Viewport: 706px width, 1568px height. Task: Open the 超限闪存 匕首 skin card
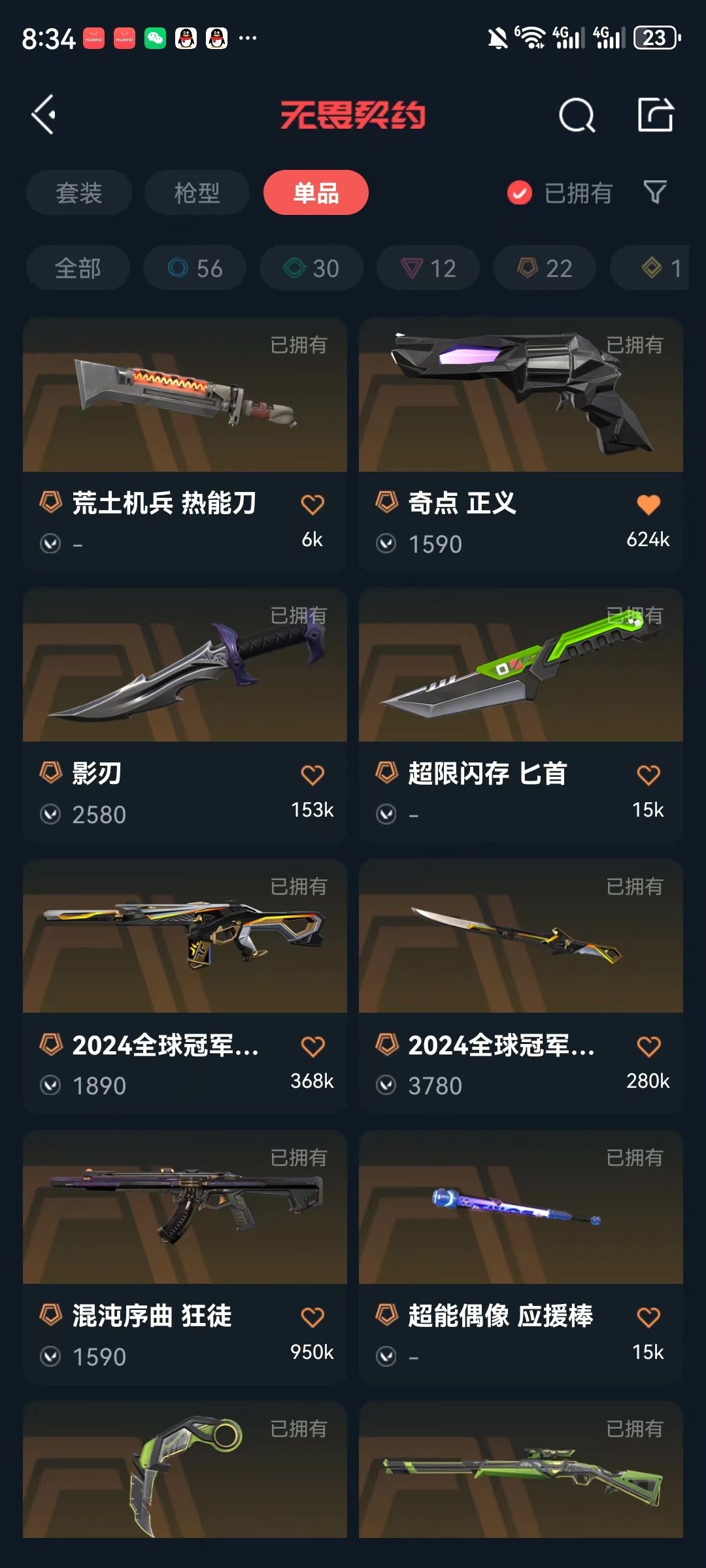pyautogui.click(x=521, y=715)
